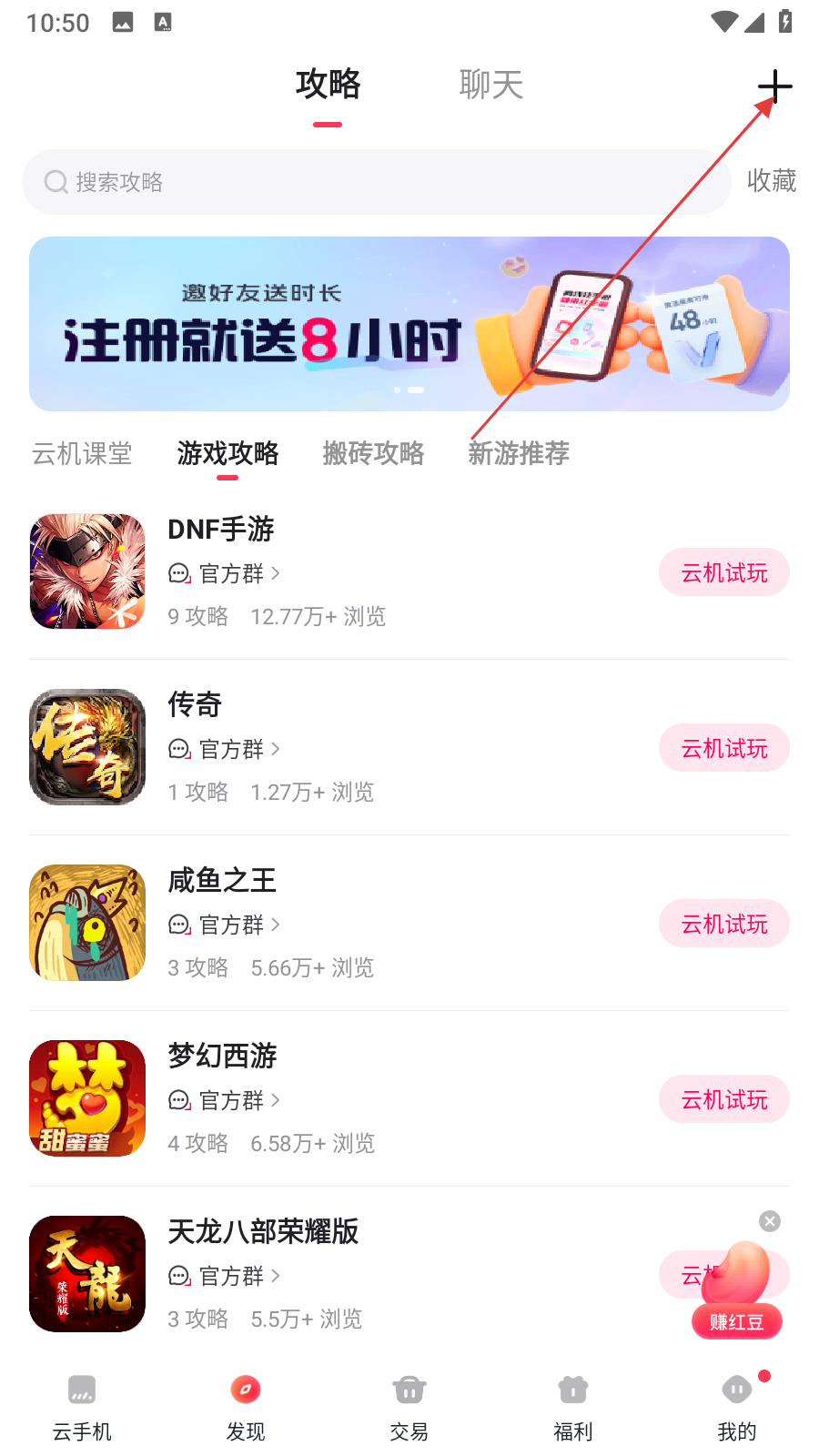The width and height of the screenshot is (819, 1456).
Task: Tap the plus icon at top right
Action: pos(774,86)
